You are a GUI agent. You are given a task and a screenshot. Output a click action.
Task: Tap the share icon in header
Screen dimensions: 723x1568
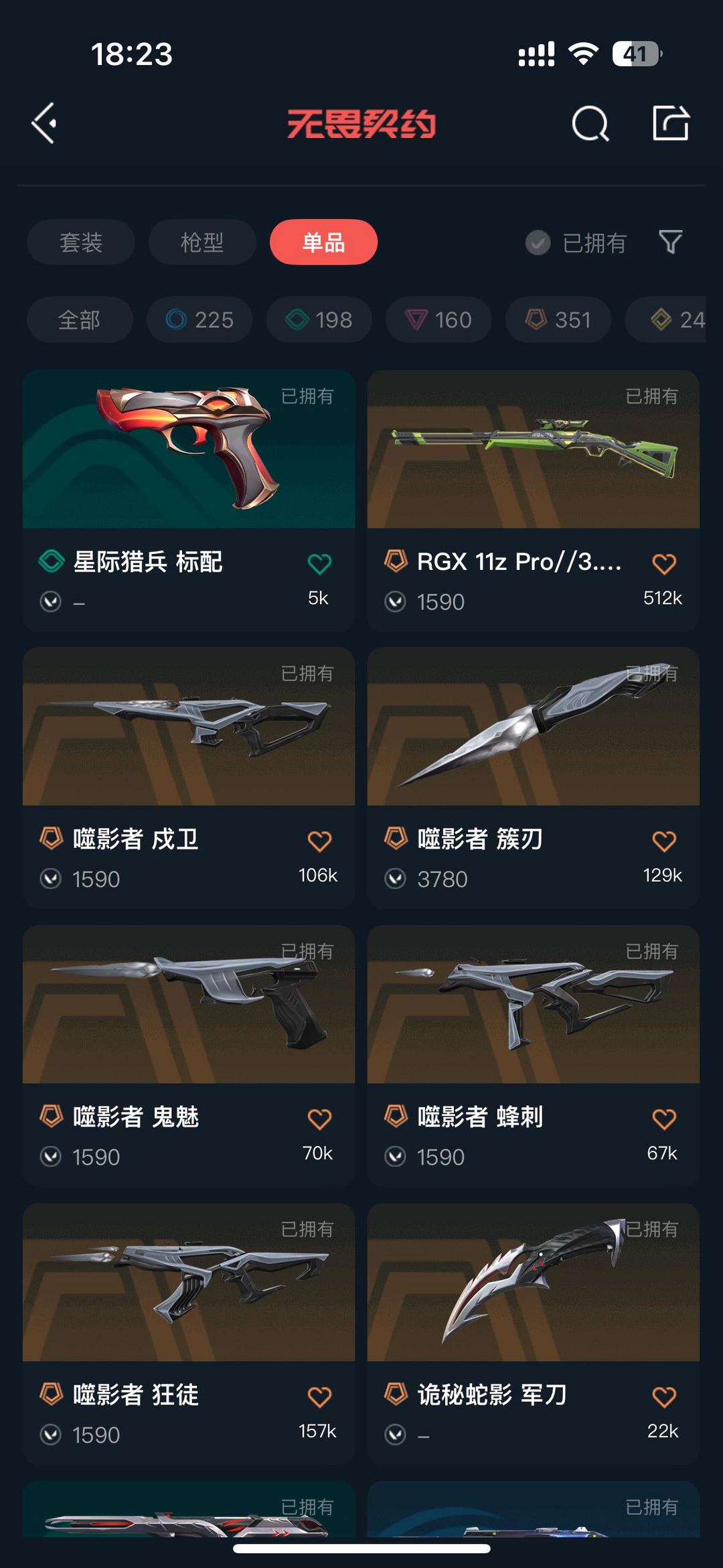[x=671, y=123]
